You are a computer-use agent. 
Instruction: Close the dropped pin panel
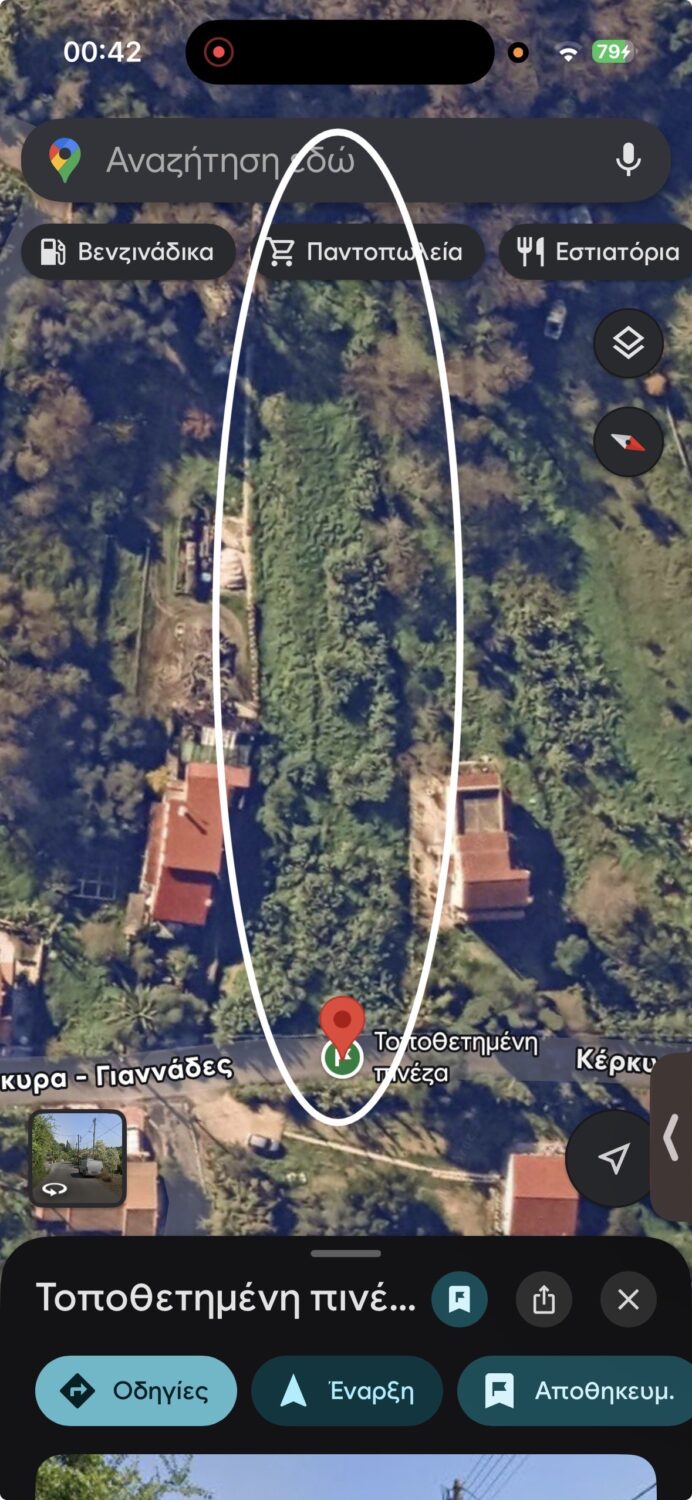(628, 1299)
